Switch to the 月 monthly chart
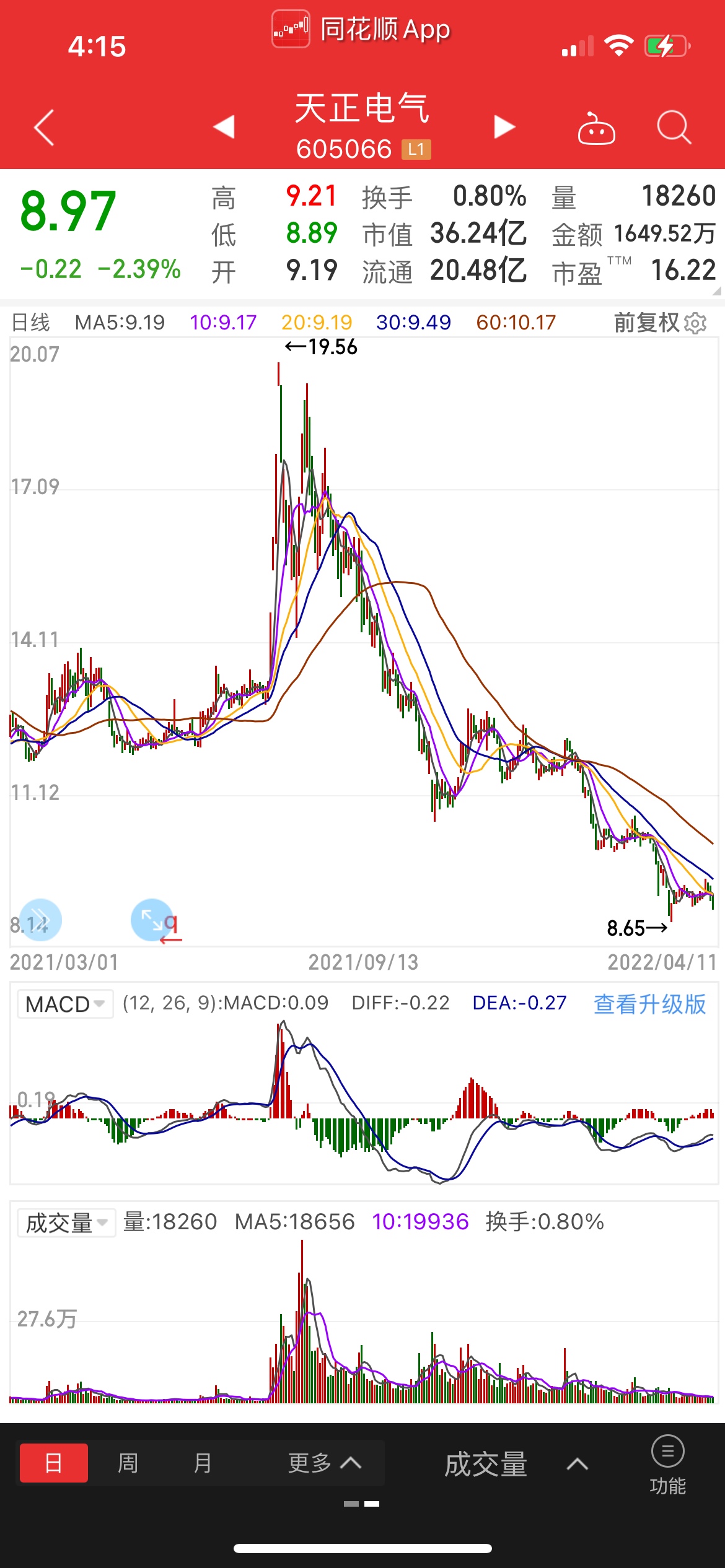 coord(202,1463)
